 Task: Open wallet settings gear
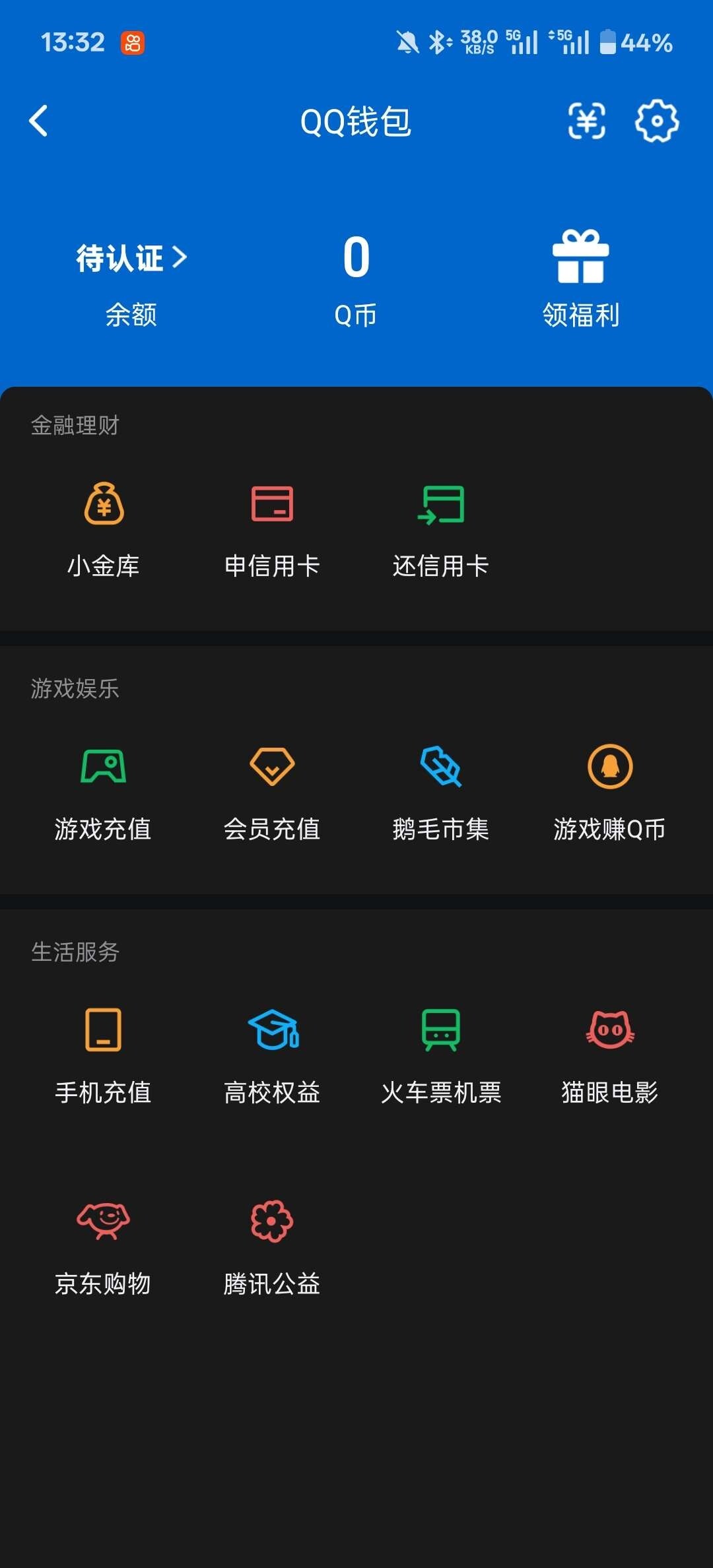point(657,121)
